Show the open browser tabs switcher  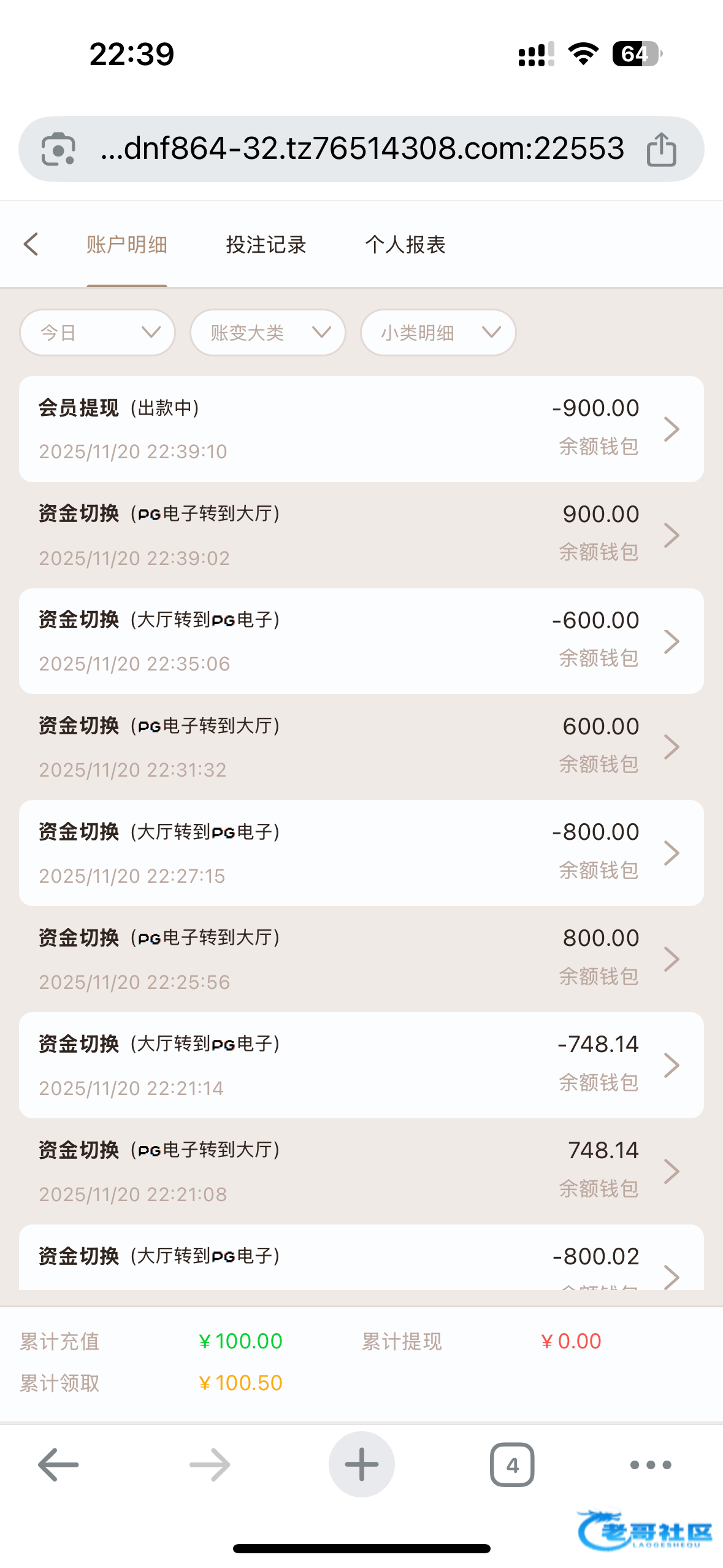point(512,1464)
